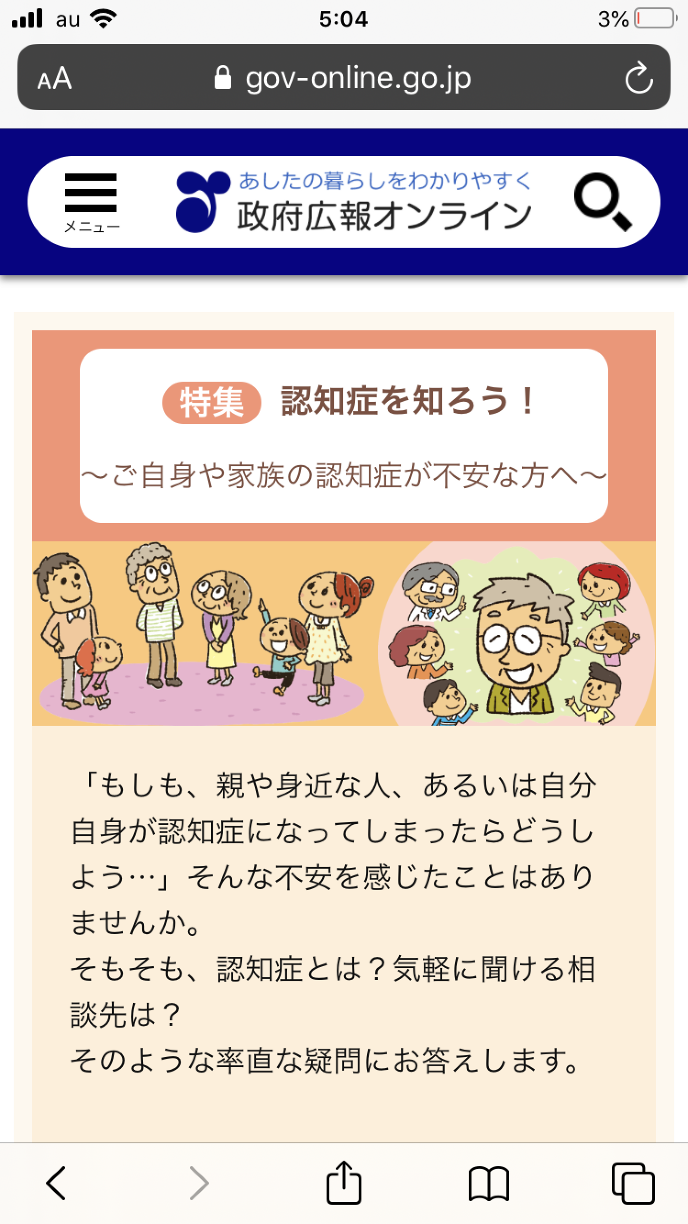Viewport: 688px width, 1224px height.
Task: Go back to the previous page
Action: (x=57, y=1183)
